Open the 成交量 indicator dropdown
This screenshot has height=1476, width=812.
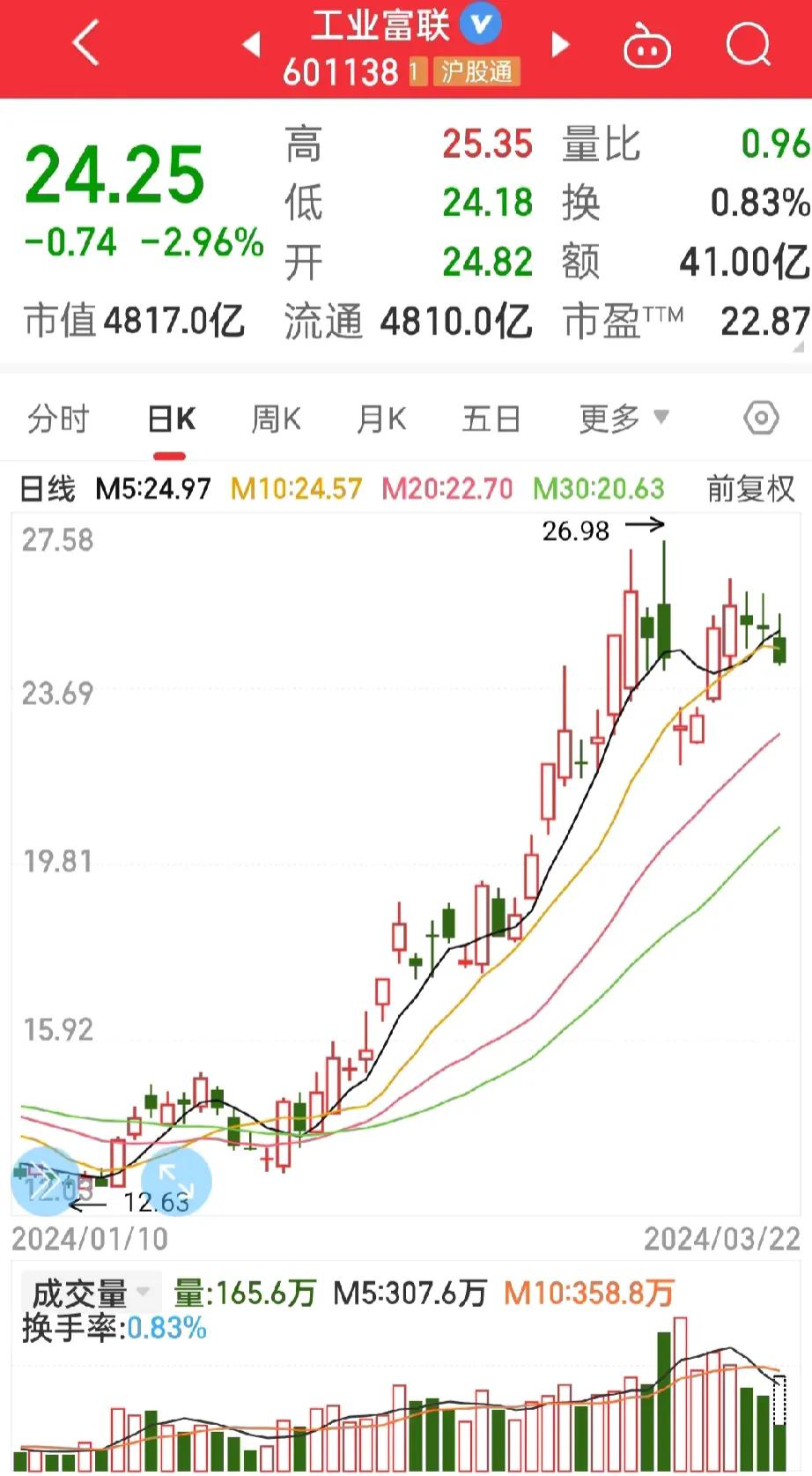(90, 1294)
